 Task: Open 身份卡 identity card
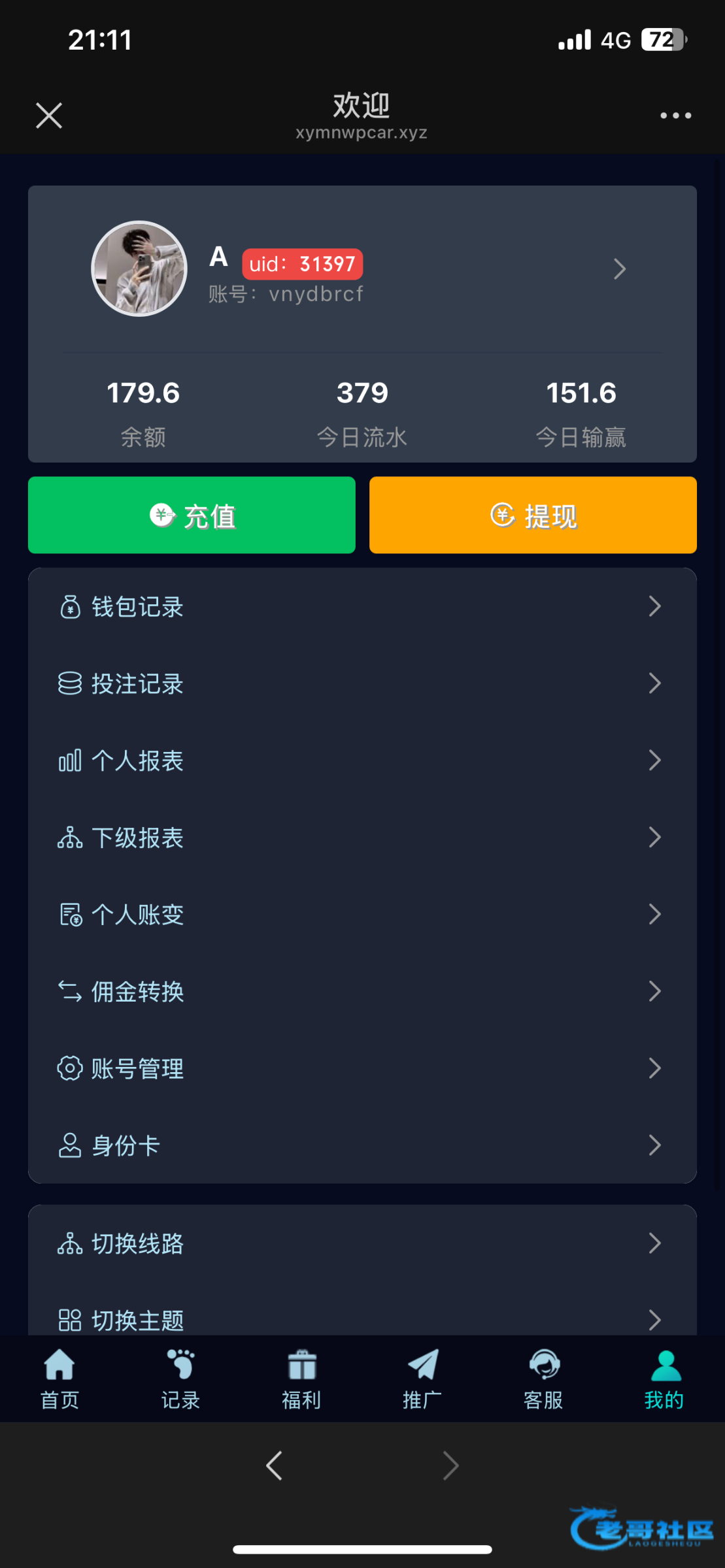coord(362,1145)
